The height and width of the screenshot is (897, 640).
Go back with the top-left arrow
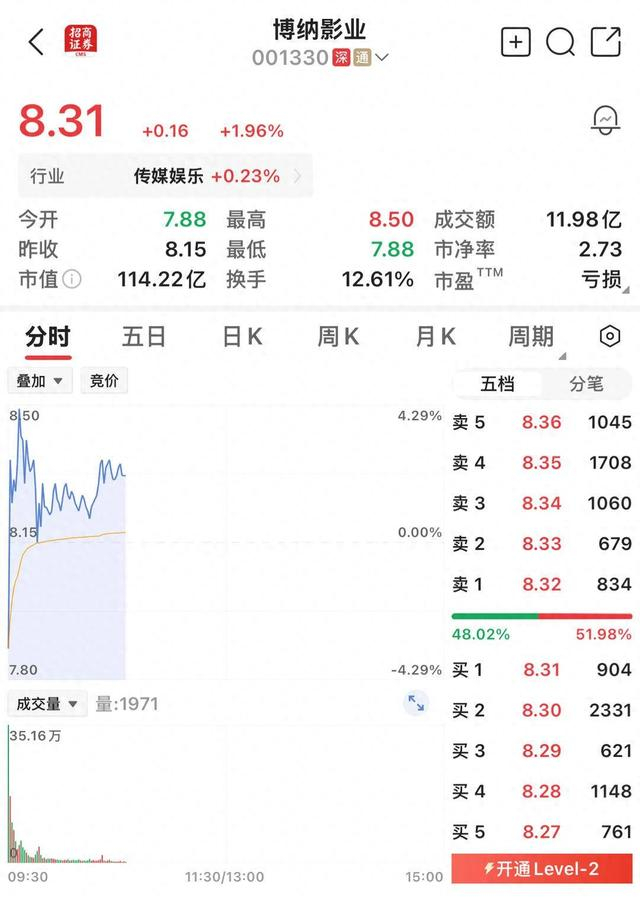coord(37,42)
